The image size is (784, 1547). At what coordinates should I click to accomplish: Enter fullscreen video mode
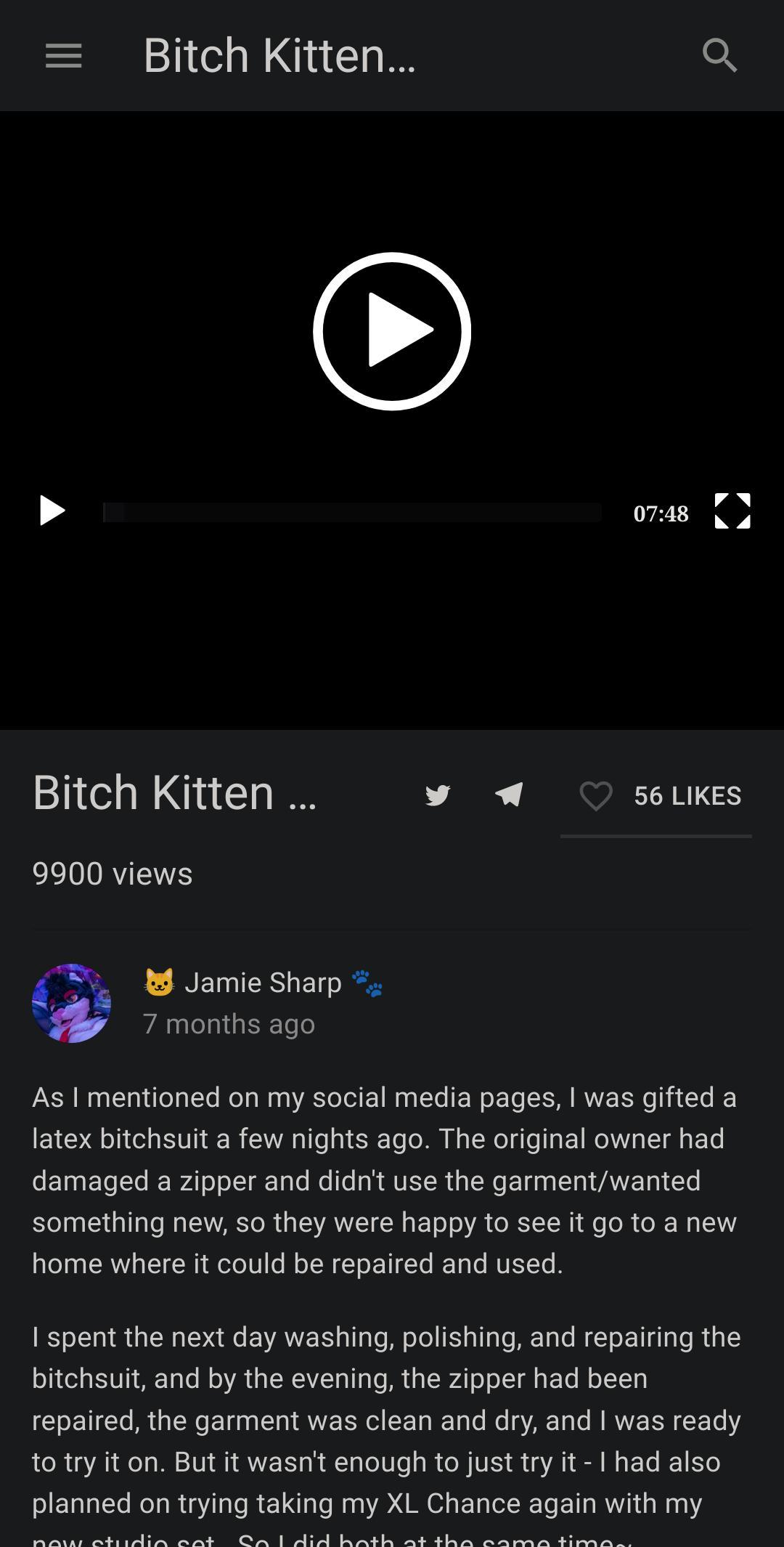point(732,511)
